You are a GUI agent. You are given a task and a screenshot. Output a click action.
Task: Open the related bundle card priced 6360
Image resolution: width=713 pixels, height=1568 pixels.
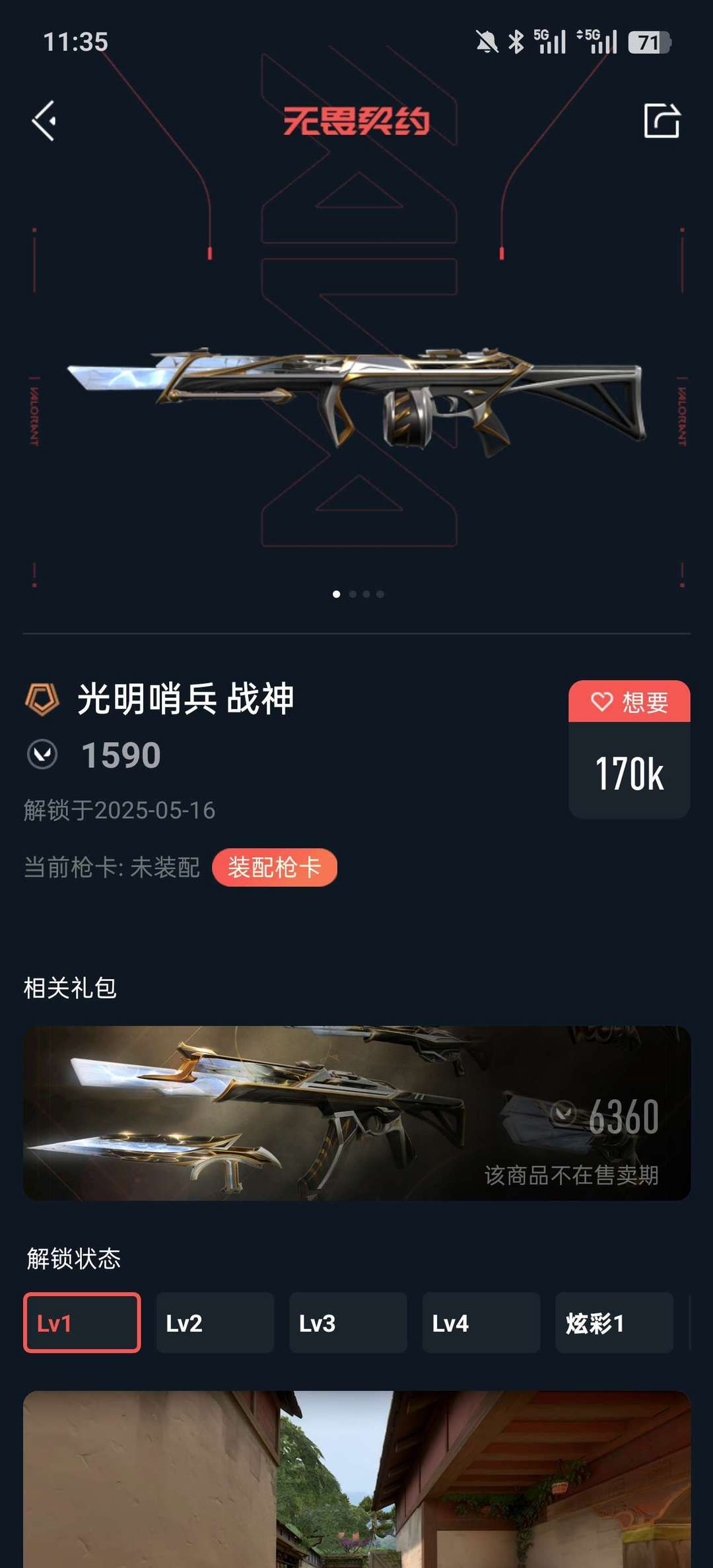coord(356,1113)
